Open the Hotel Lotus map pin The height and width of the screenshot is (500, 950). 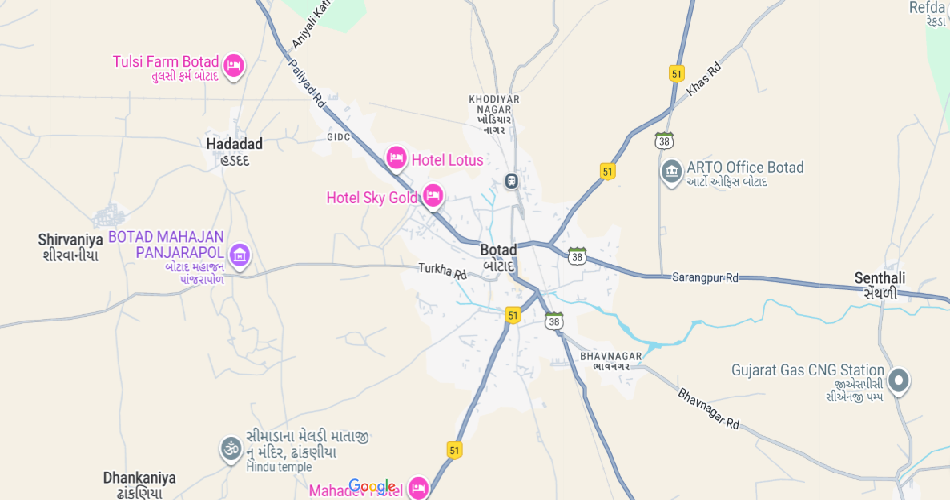tap(397, 158)
